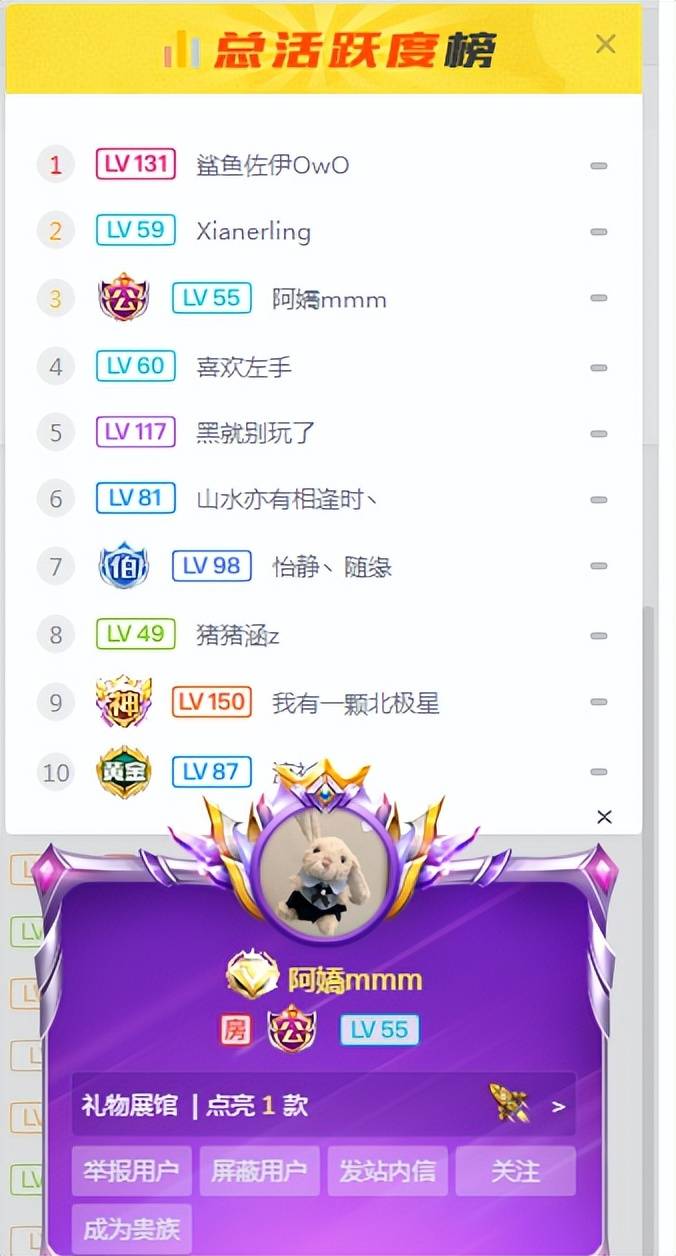Open 我有一颗北极星 user entry
The height and width of the screenshot is (1256, 676).
[x=356, y=703]
